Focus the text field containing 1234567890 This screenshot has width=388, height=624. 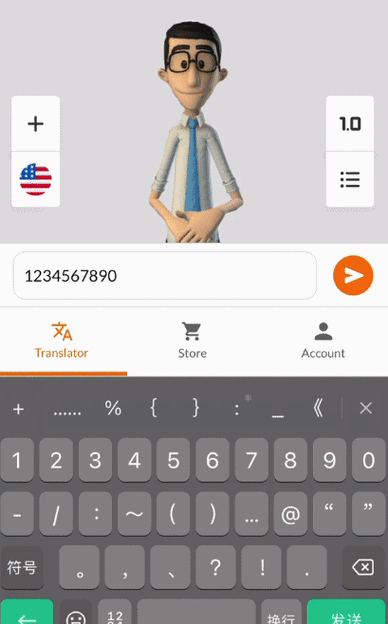pyautogui.click(x=165, y=275)
